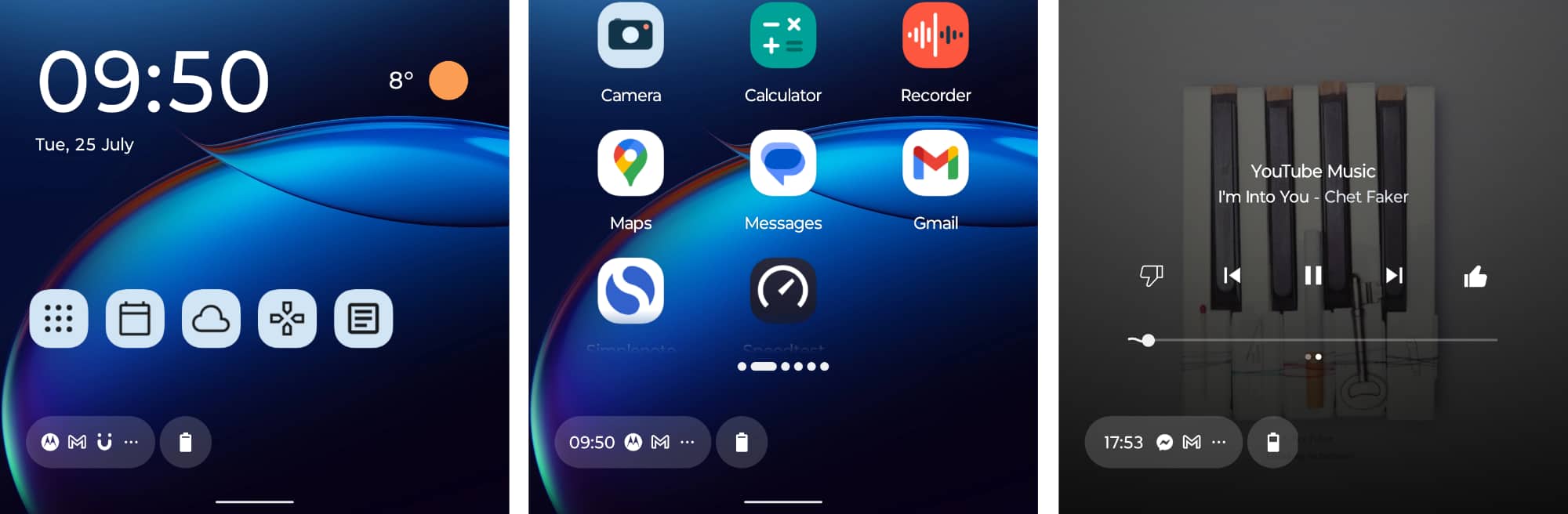Image resolution: width=1568 pixels, height=514 pixels.
Task: Launch the Speedtest app
Action: pyautogui.click(x=782, y=291)
